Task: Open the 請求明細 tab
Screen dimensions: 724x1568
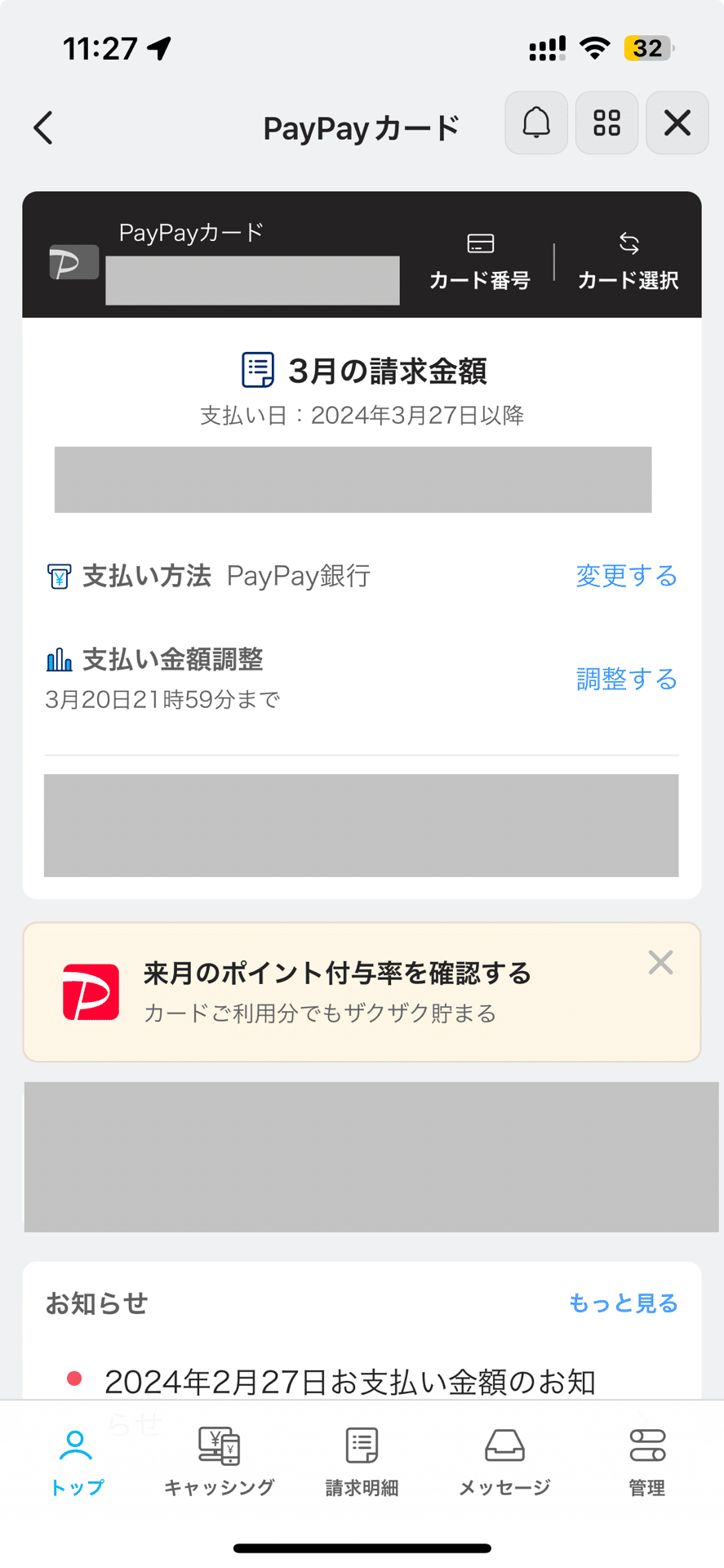Action: (x=362, y=1463)
